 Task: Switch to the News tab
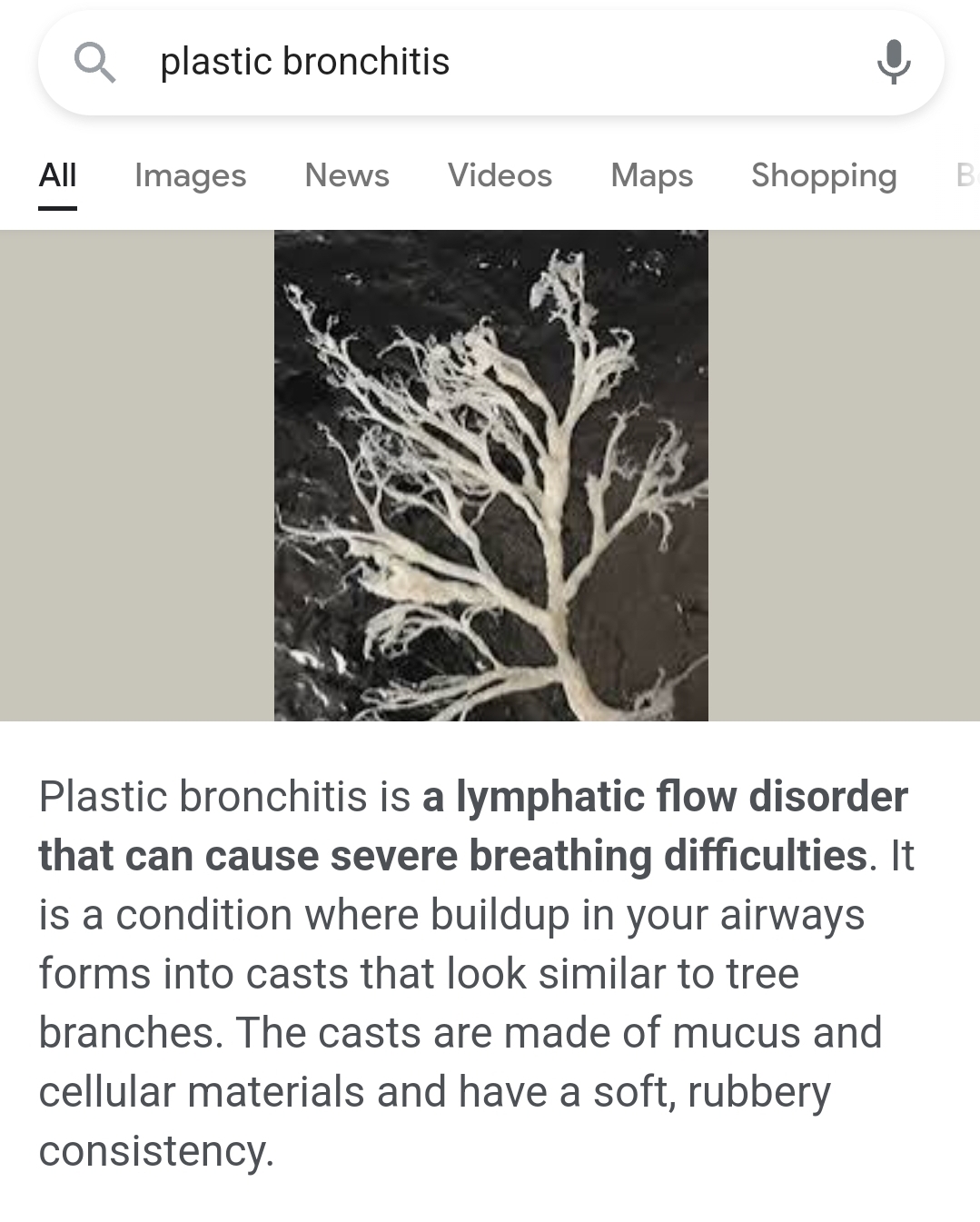tap(347, 175)
